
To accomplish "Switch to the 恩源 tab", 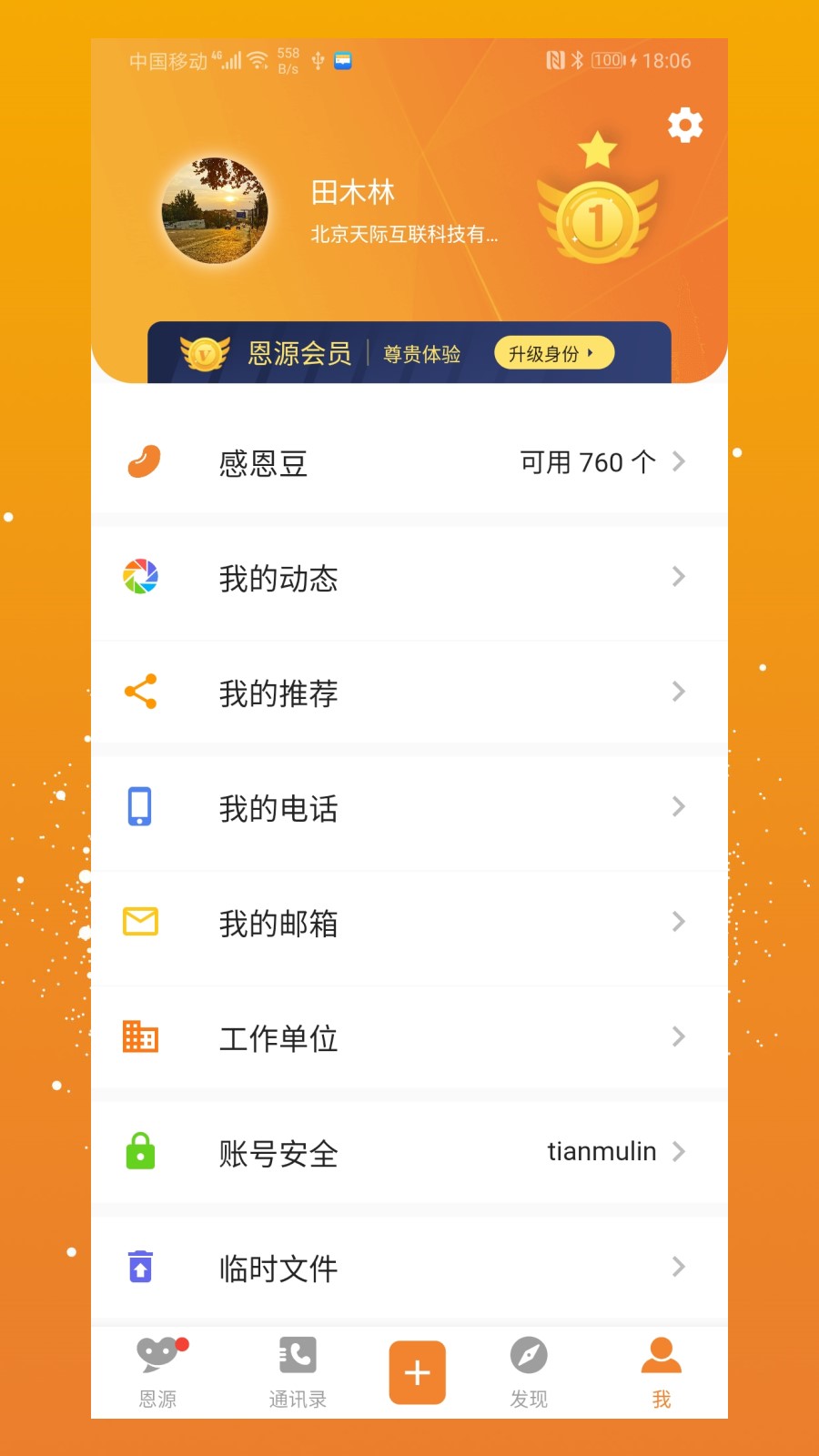I will click(x=158, y=1372).
